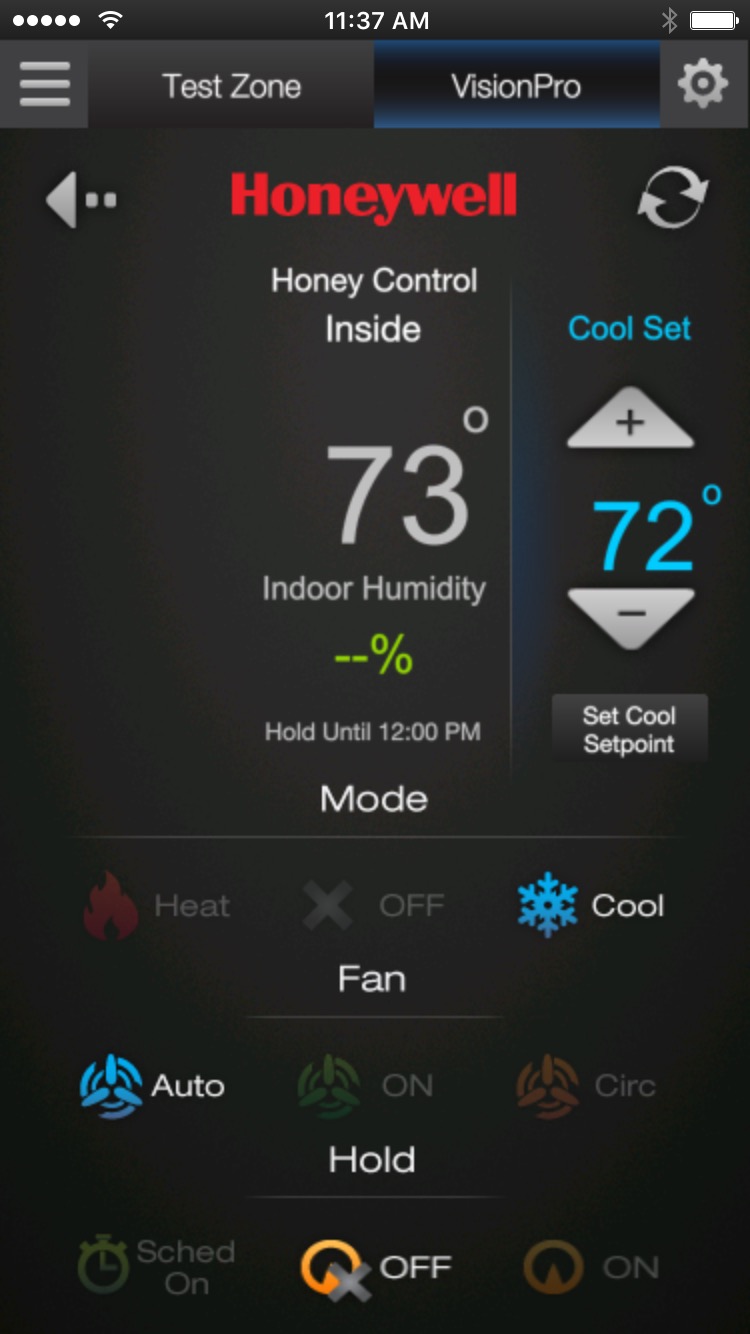Set the fan to Auto
750x1334 pixels.
[152, 1086]
